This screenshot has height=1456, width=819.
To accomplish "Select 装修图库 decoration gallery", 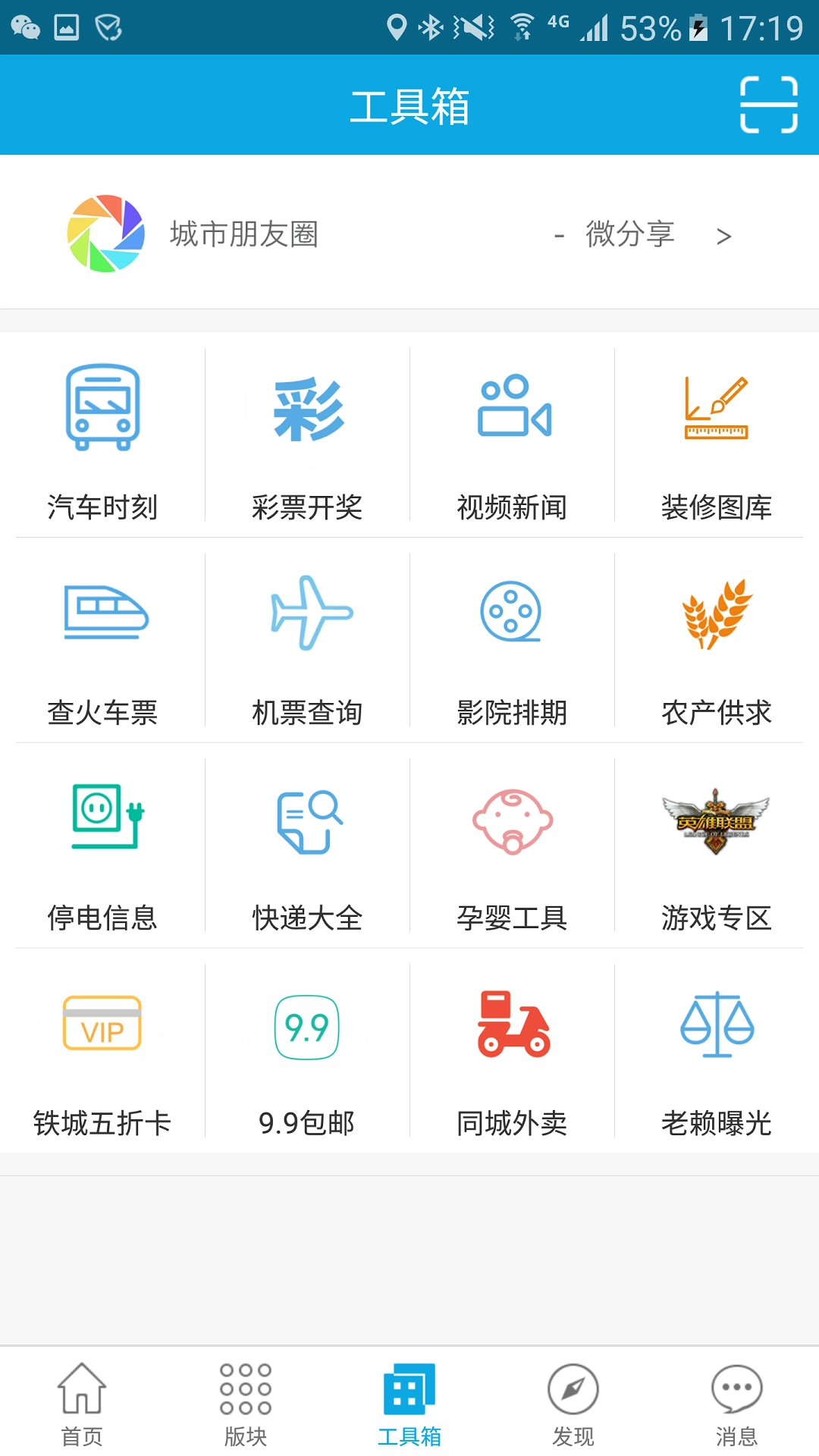I will pyautogui.click(x=716, y=436).
